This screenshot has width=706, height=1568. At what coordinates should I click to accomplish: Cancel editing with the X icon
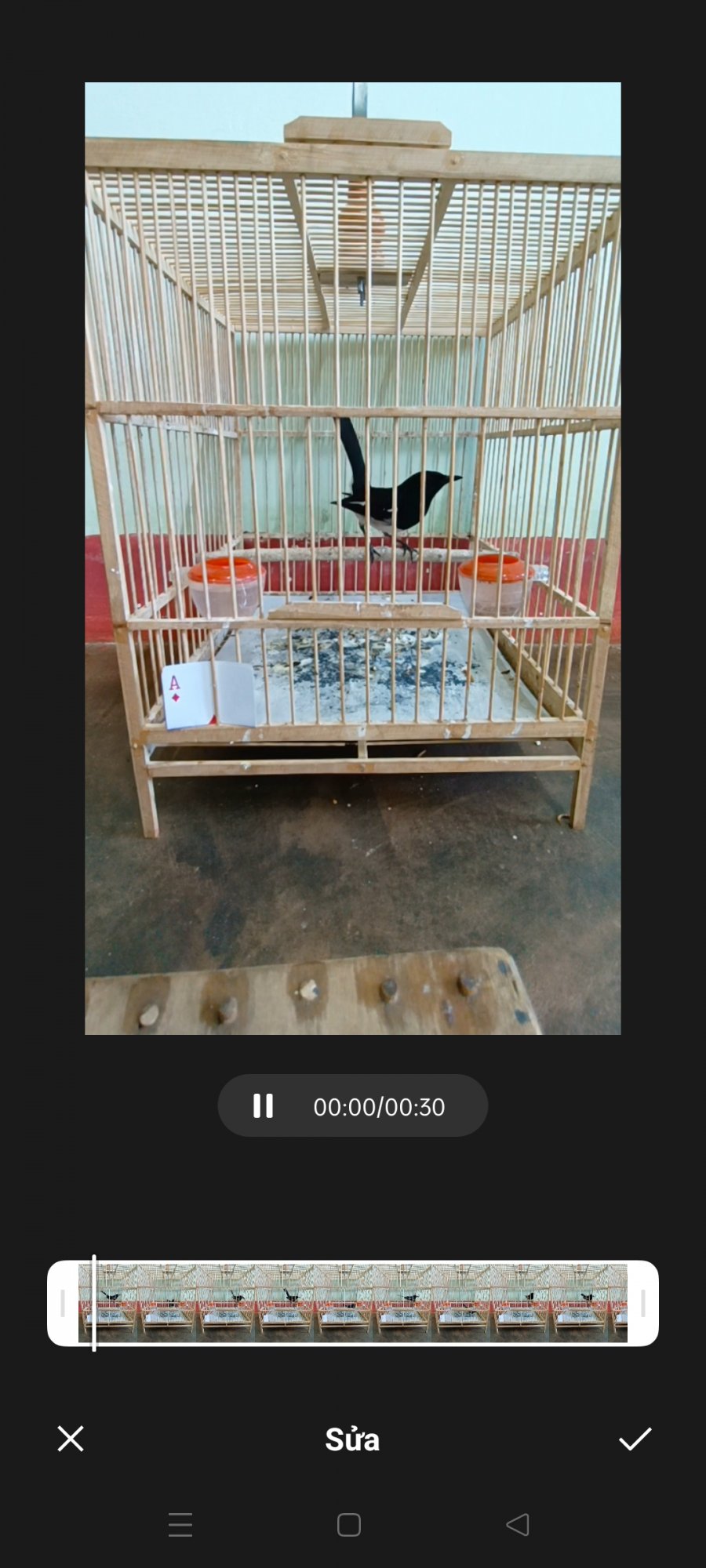(71, 1439)
